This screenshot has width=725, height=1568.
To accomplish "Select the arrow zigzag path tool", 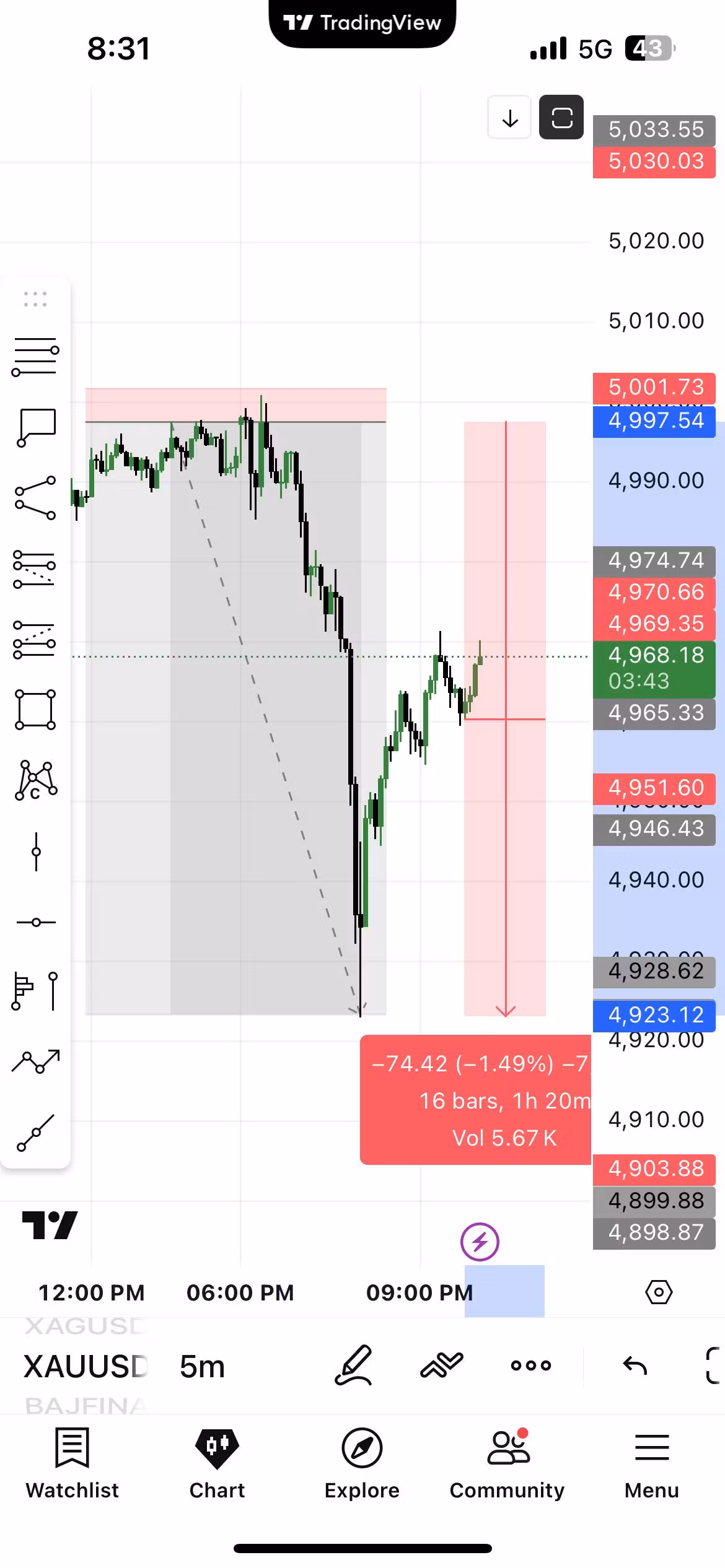I will click(35, 1061).
